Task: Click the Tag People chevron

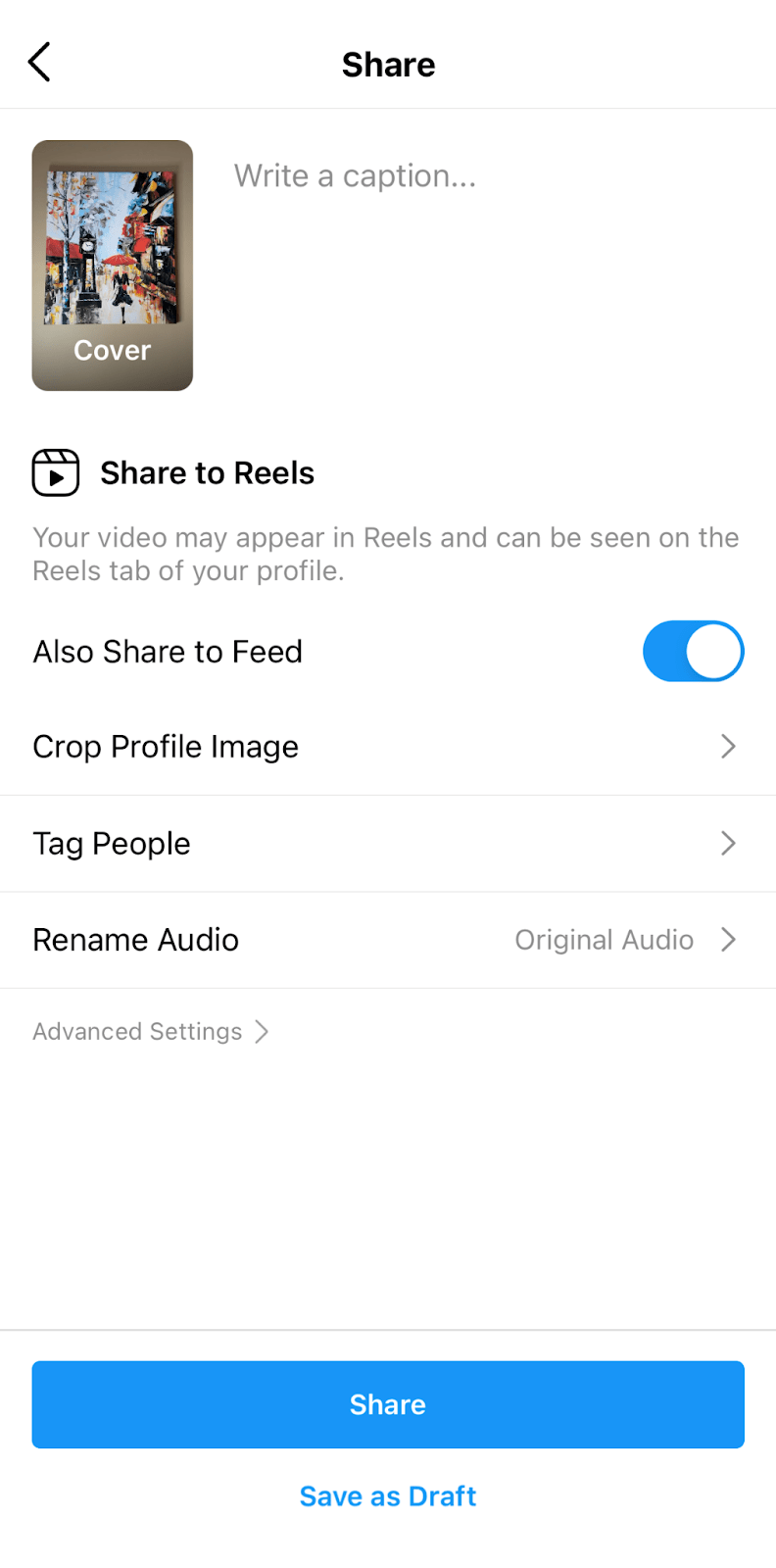Action: pyautogui.click(x=728, y=843)
